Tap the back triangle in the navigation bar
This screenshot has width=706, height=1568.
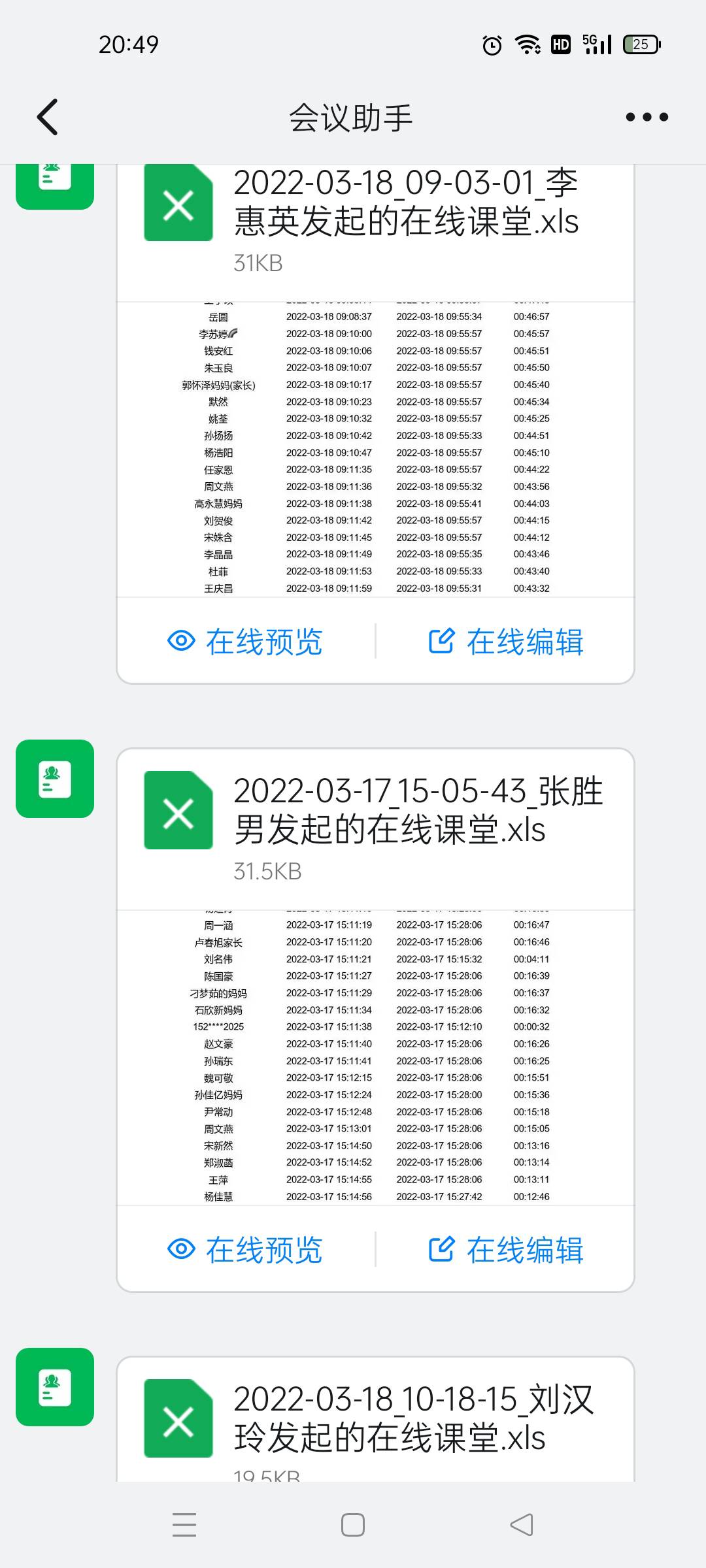tap(520, 1524)
